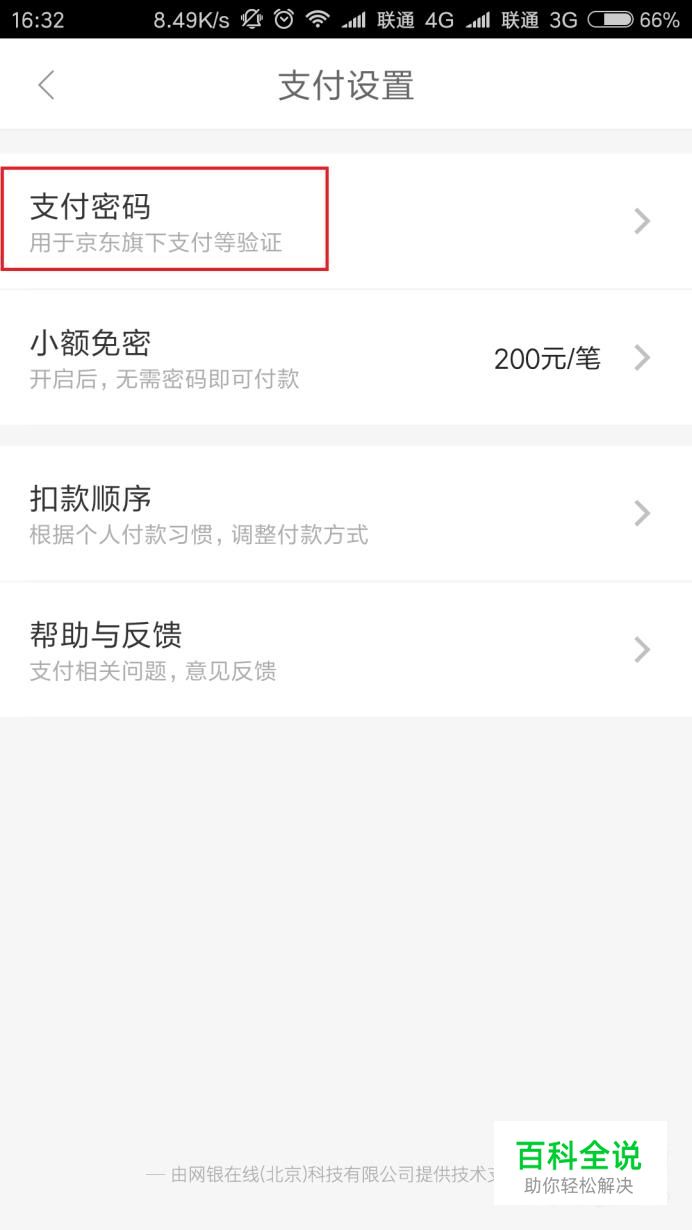Go back from 支付设置 page
This screenshot has width=692, height=1230.
(46, 85)
